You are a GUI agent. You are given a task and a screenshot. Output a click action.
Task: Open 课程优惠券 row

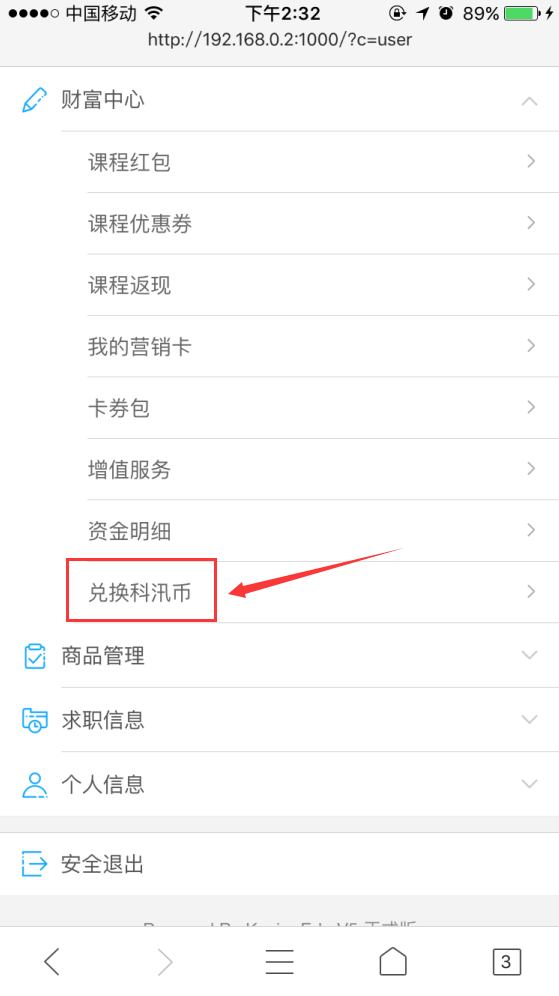[x=323, y=224]
